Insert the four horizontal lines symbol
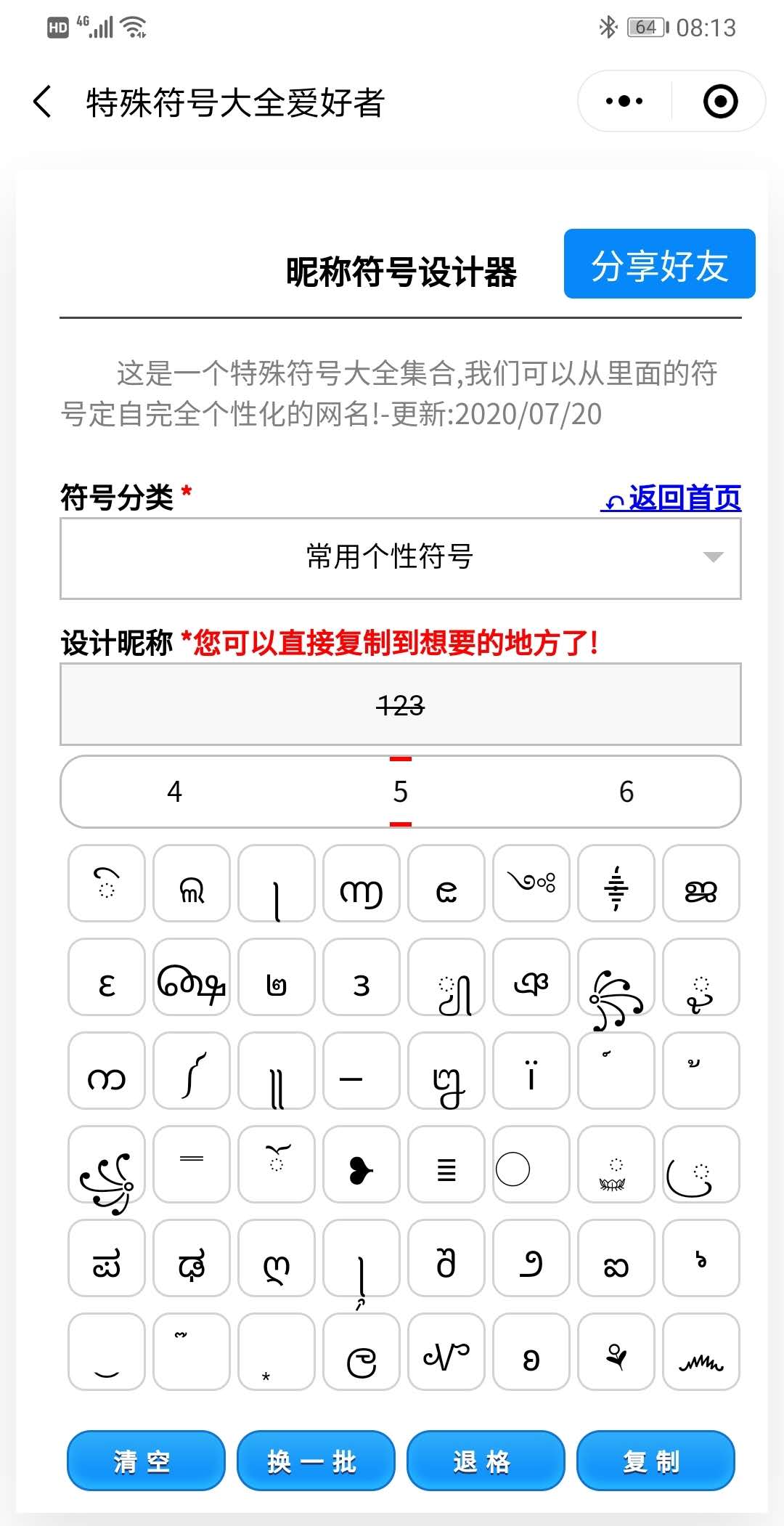This screenshot has height=1526, width=784. pyautogui.click(x=446, y=1164)
